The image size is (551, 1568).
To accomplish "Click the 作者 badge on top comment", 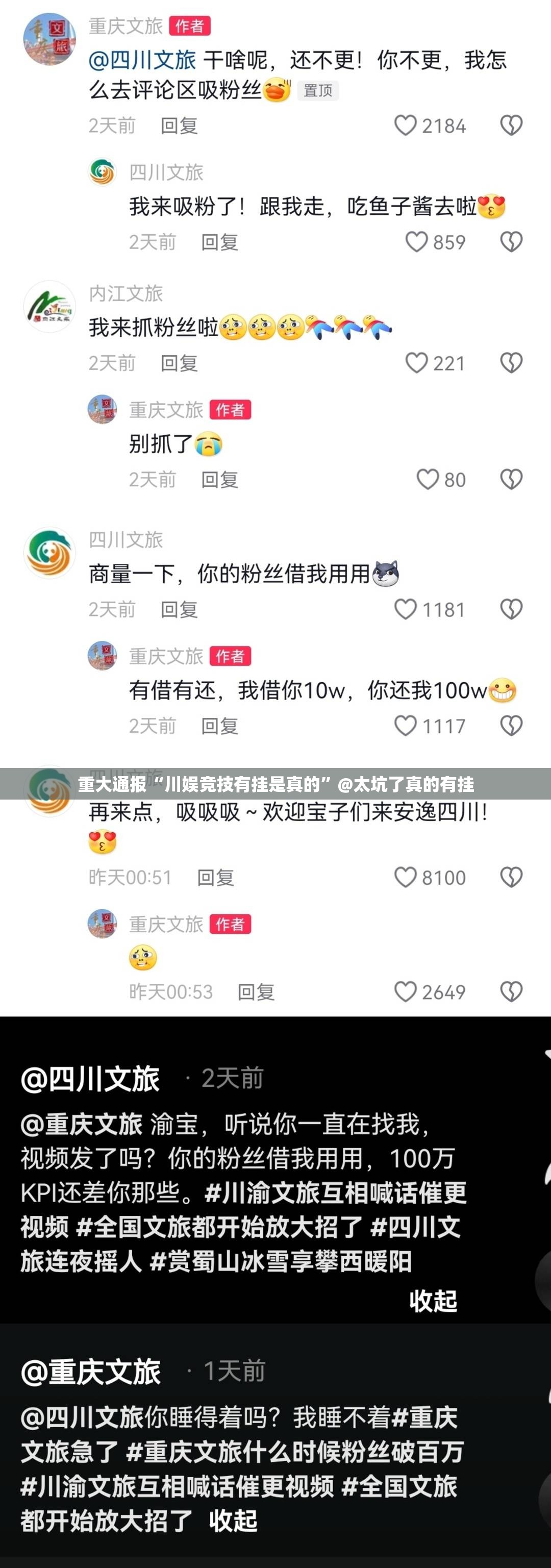I will pos(189,26).
